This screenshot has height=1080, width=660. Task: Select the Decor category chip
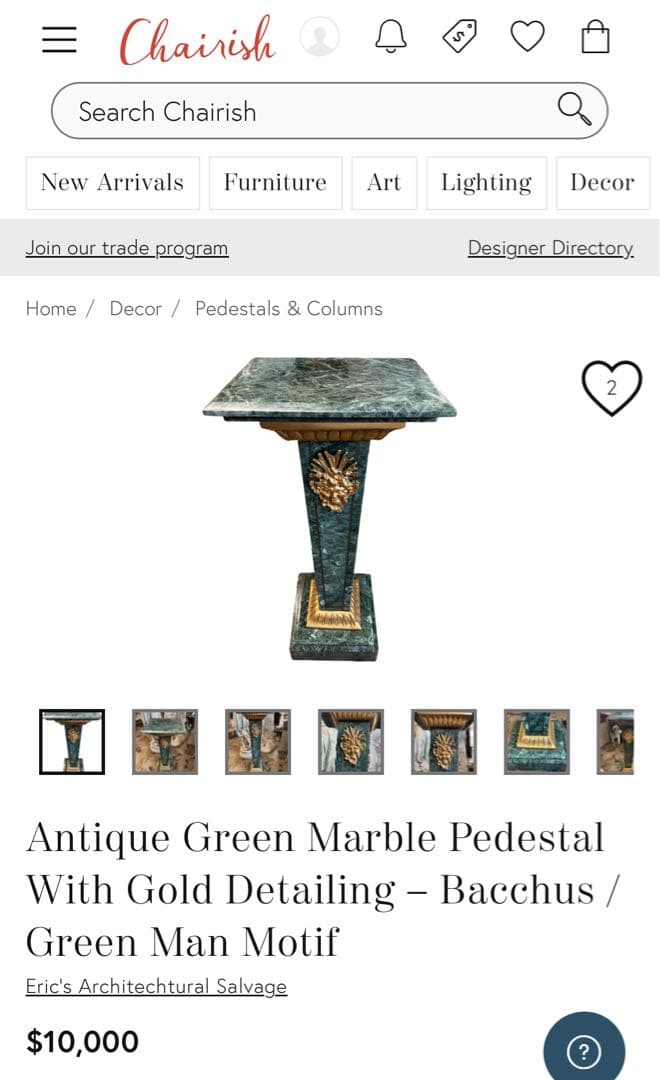[x=602, y=183]
